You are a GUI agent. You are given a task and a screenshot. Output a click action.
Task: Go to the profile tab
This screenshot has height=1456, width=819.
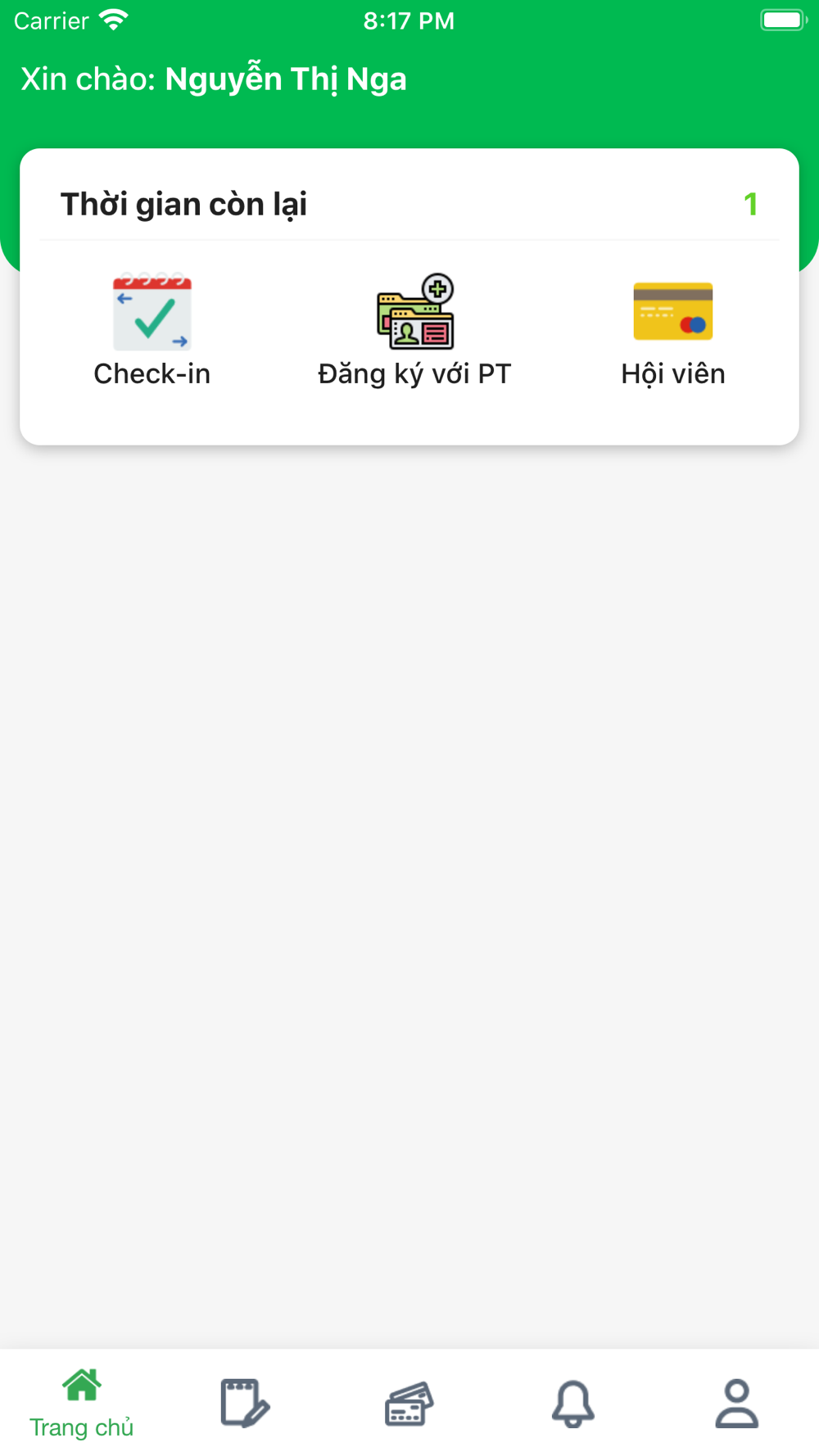(x=737, y=1404)
